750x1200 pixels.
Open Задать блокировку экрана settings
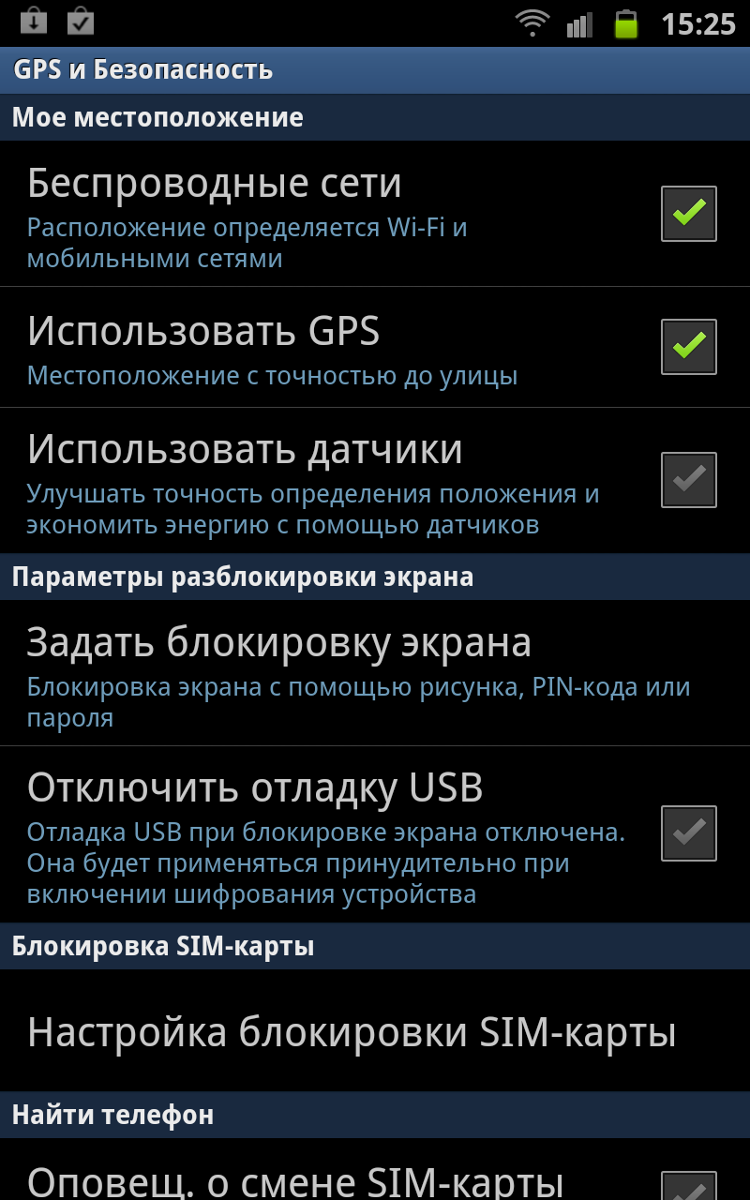[375, 673]
